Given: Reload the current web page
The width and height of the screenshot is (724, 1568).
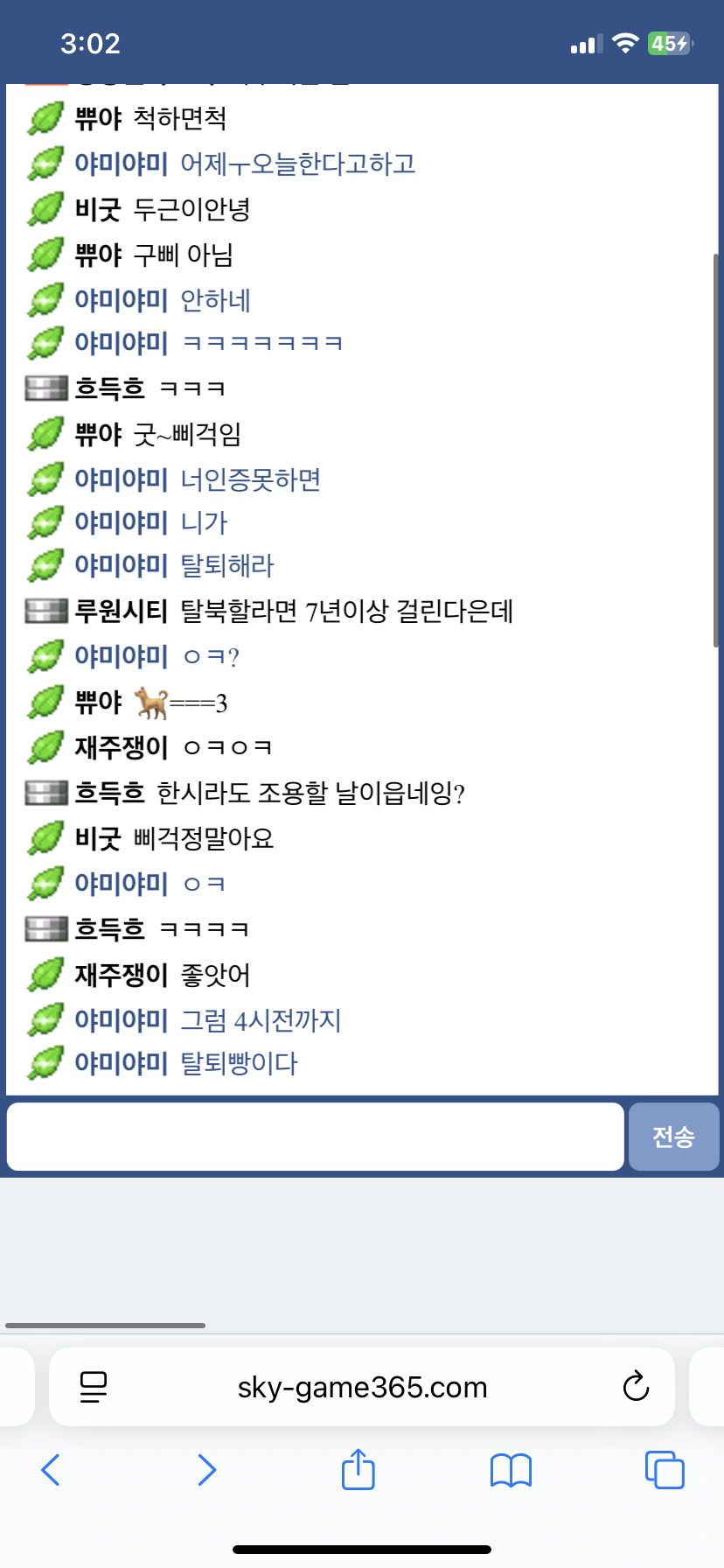Looking at the screenshot, I should (x=636, y=1387).
